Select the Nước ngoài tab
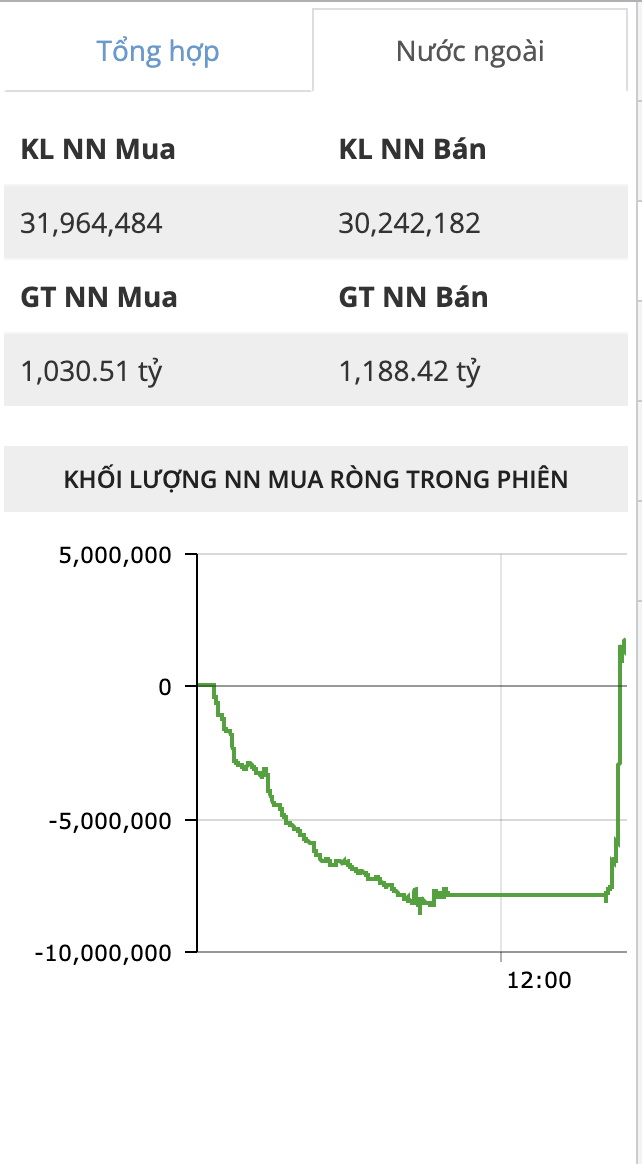Screen dimensions: 642x1164 (x=470, y=51)
